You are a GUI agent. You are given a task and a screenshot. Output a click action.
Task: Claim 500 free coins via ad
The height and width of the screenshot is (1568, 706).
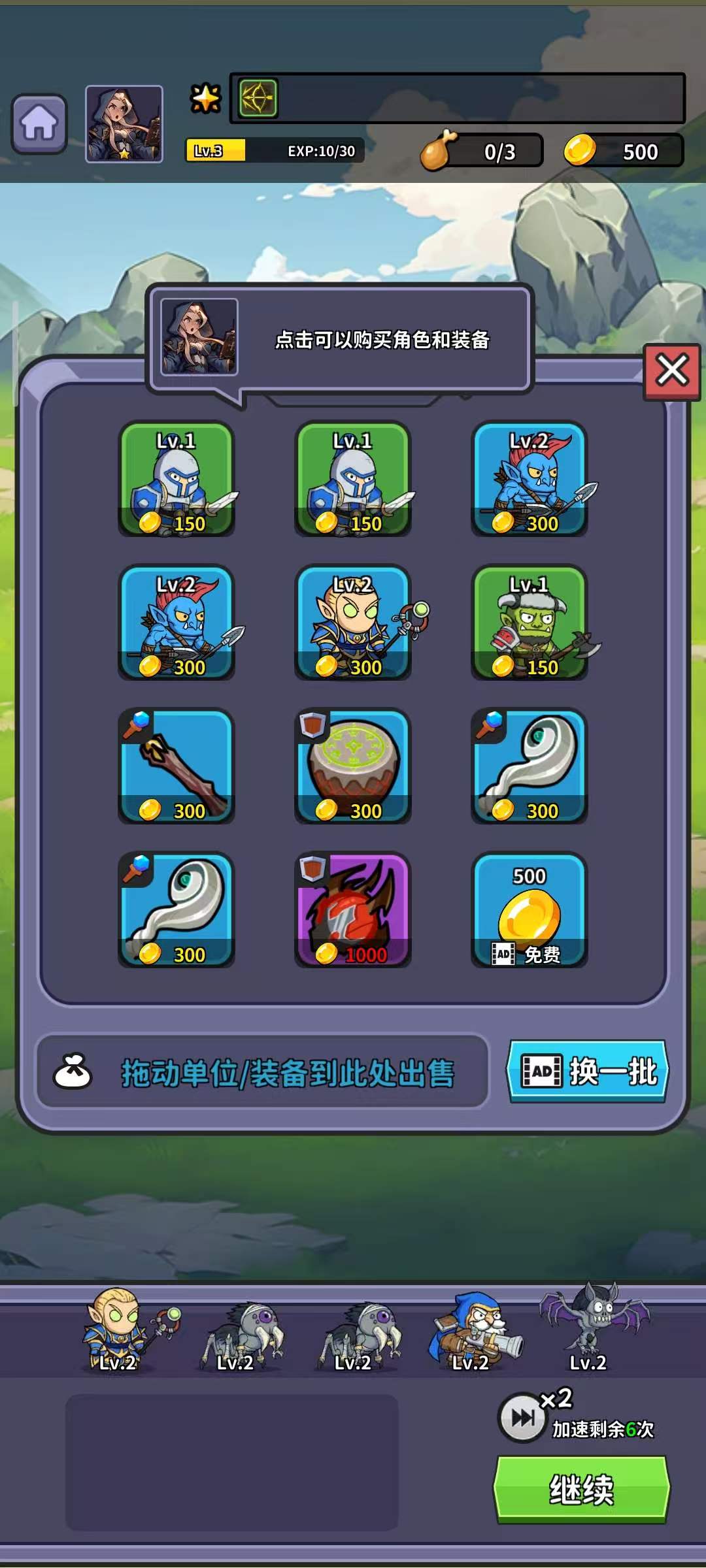pos(529,909)
